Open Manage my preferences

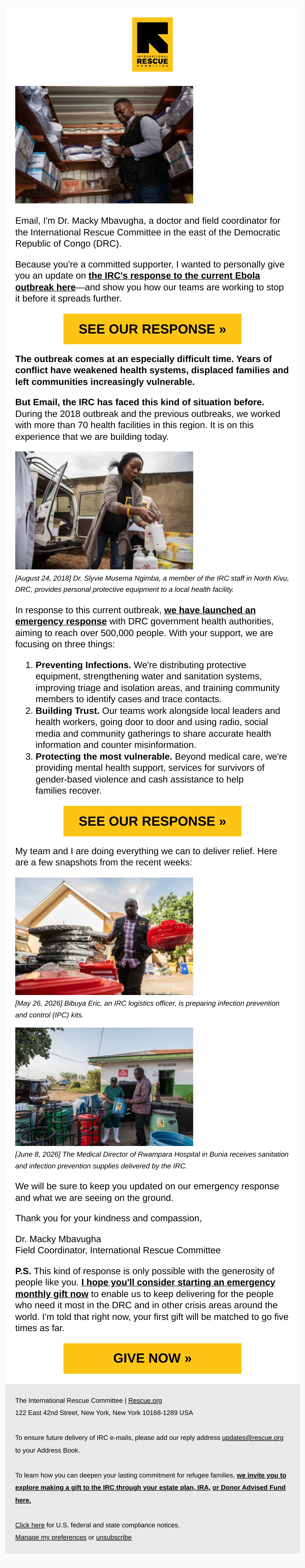(51, 1537)
